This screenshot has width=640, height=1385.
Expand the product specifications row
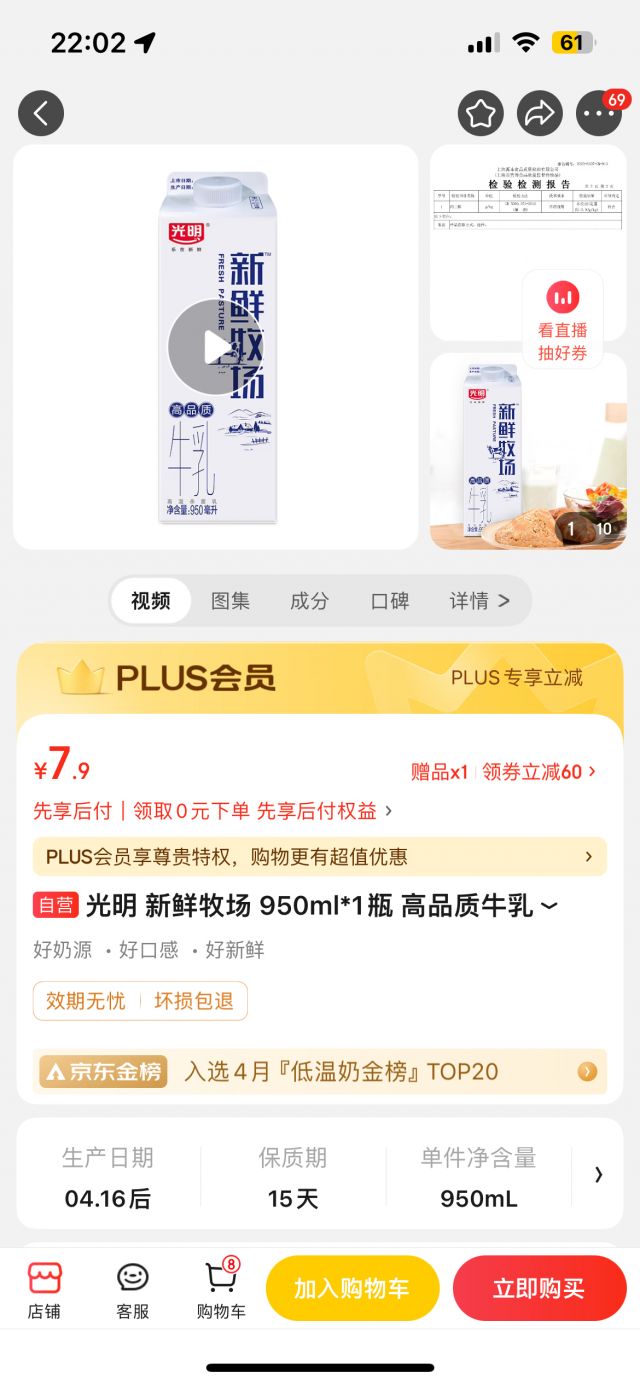(x=598, y=1175)
